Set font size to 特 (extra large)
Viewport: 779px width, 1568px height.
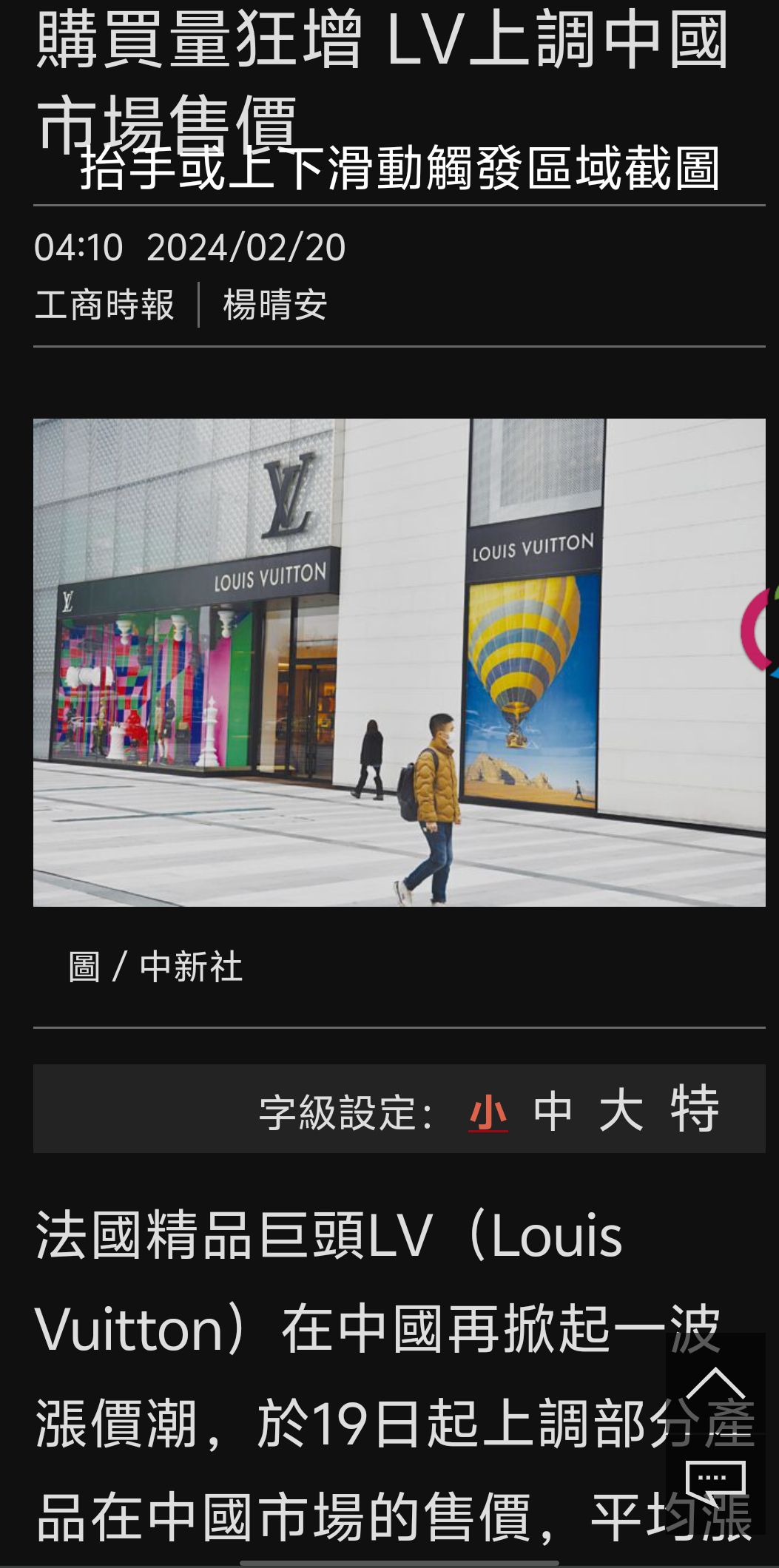(694, 1110)
